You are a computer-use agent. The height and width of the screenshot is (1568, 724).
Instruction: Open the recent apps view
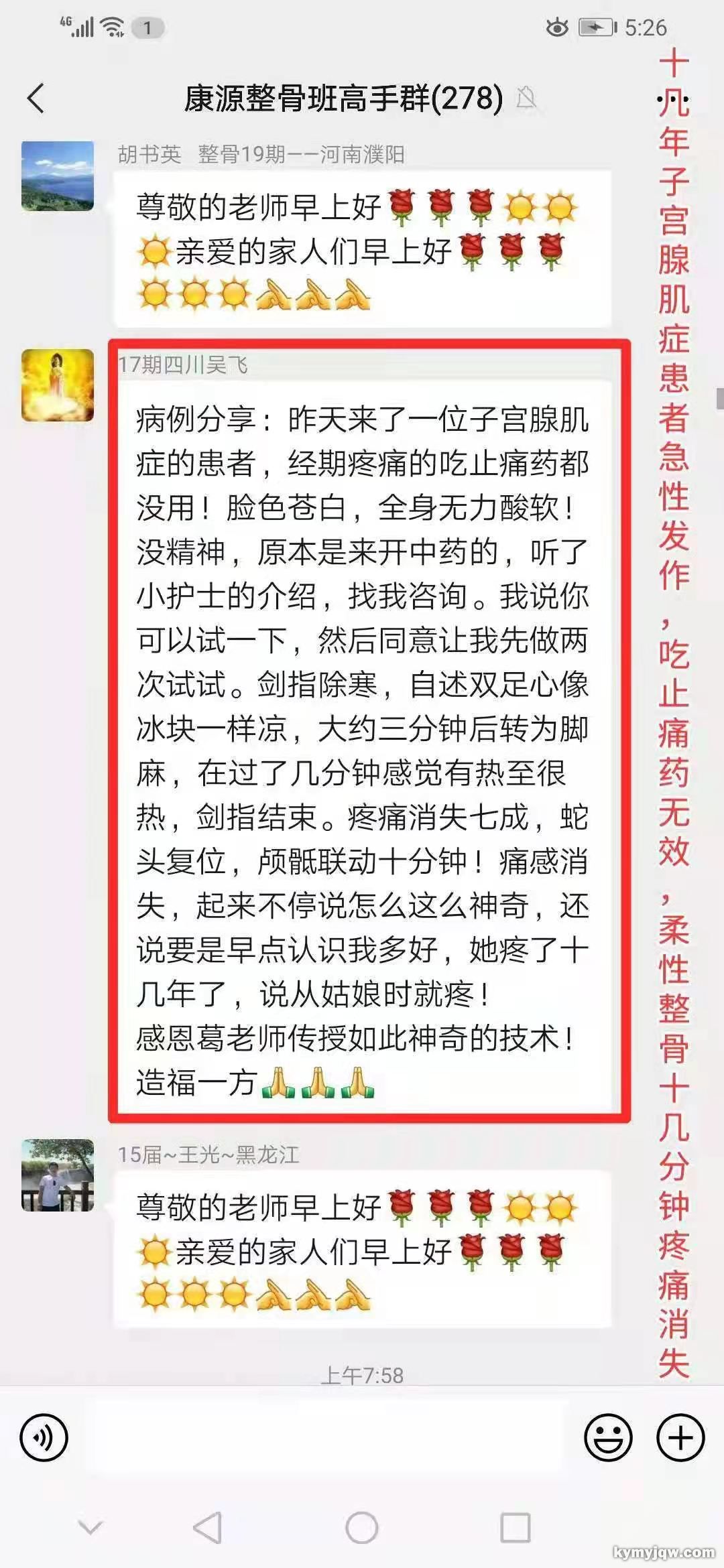pos(516,1528)
